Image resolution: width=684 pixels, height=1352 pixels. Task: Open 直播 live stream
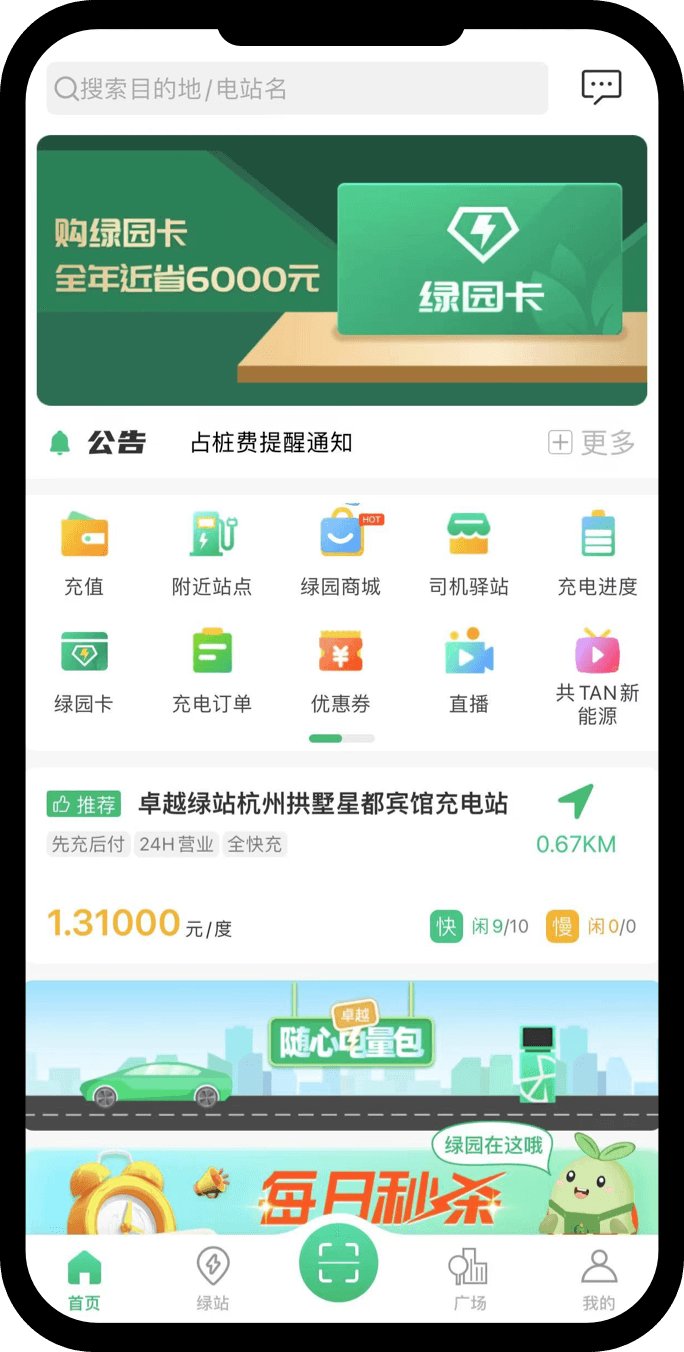click(x=469, y=670)
